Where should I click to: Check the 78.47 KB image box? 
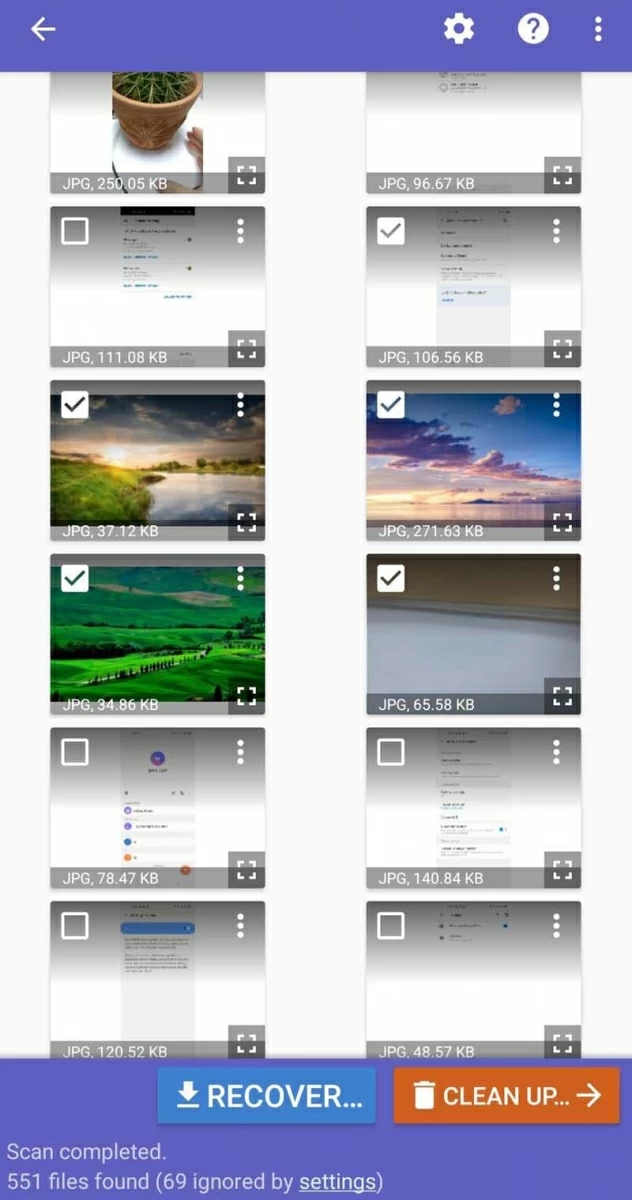(x=75, y=752)
